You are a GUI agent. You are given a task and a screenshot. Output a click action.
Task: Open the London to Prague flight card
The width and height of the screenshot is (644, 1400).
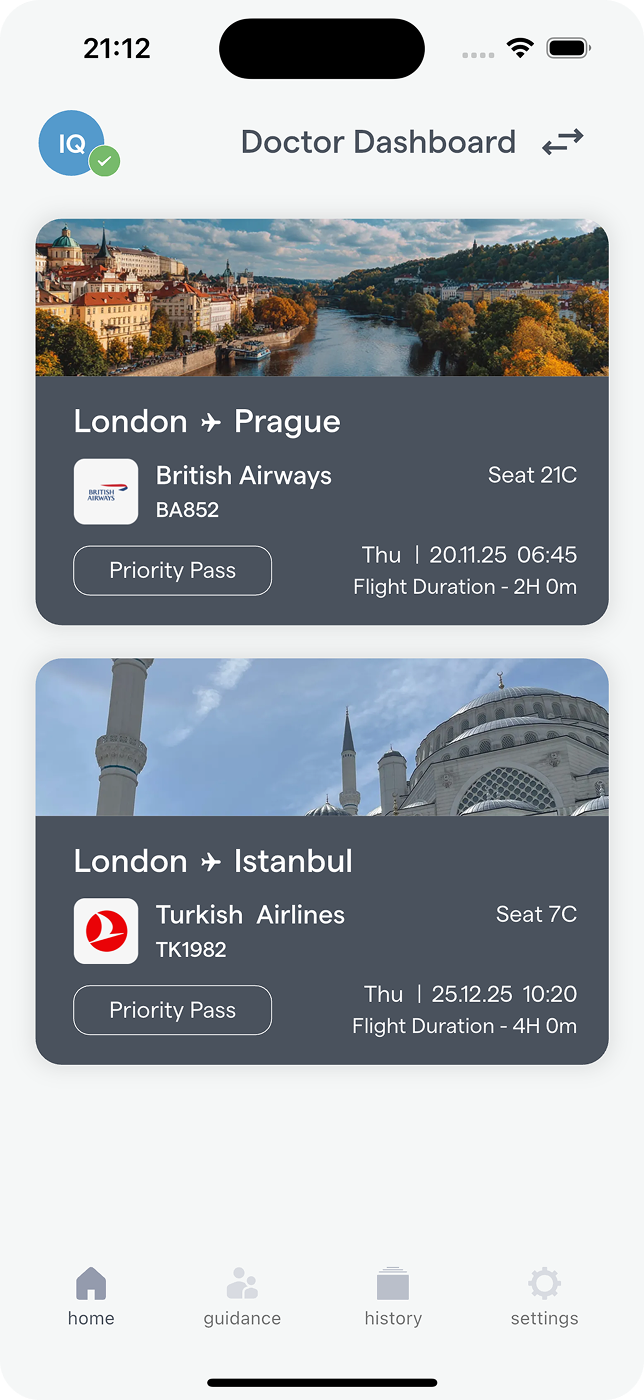[x=322, y=420]
